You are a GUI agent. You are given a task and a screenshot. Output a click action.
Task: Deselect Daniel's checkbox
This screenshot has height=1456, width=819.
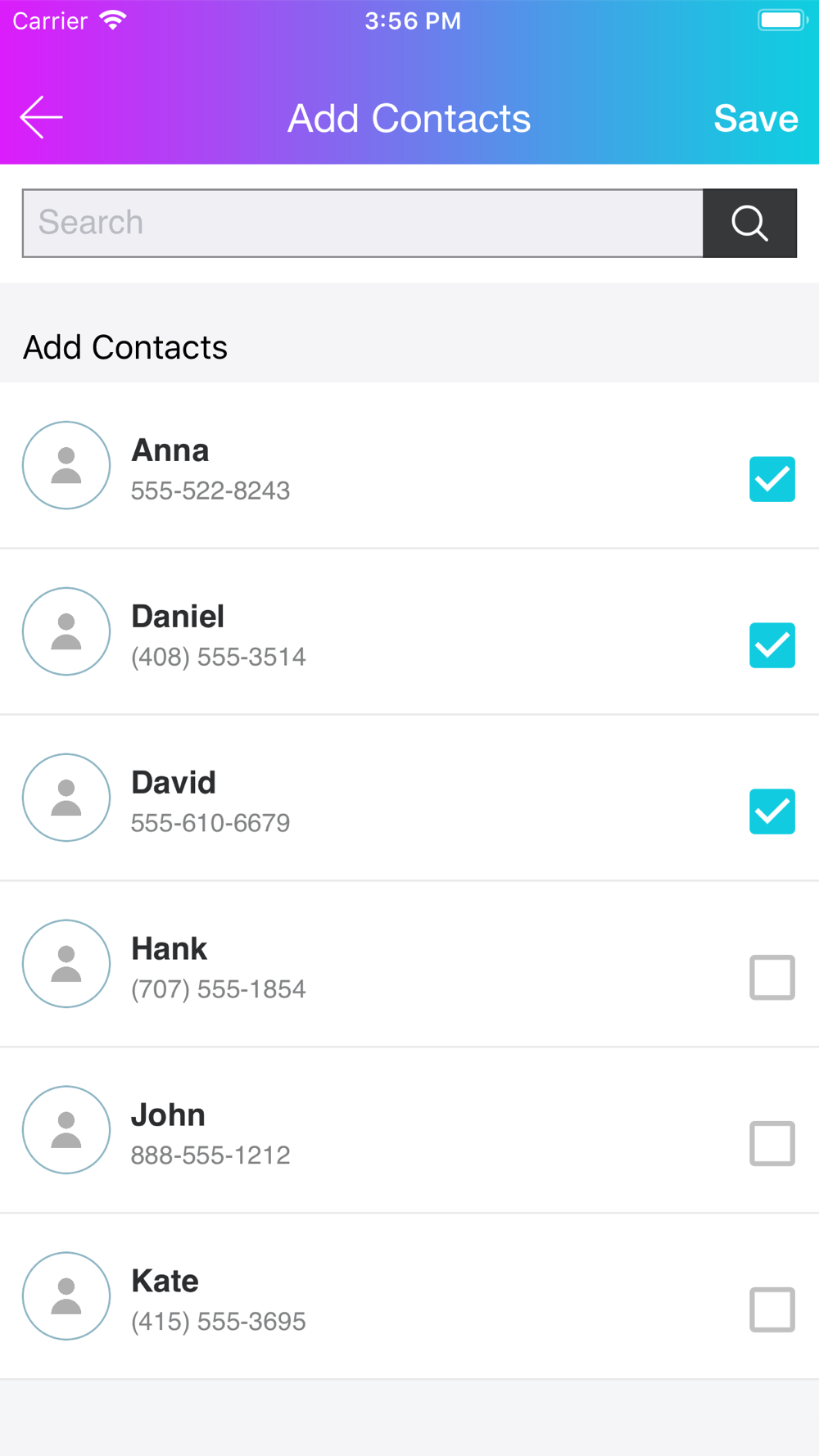click(772, 645)
